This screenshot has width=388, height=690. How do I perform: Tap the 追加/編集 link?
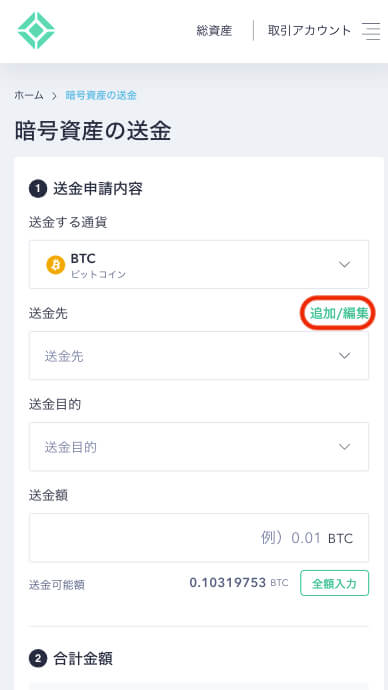pyautogui.click(x=339, y=313)
